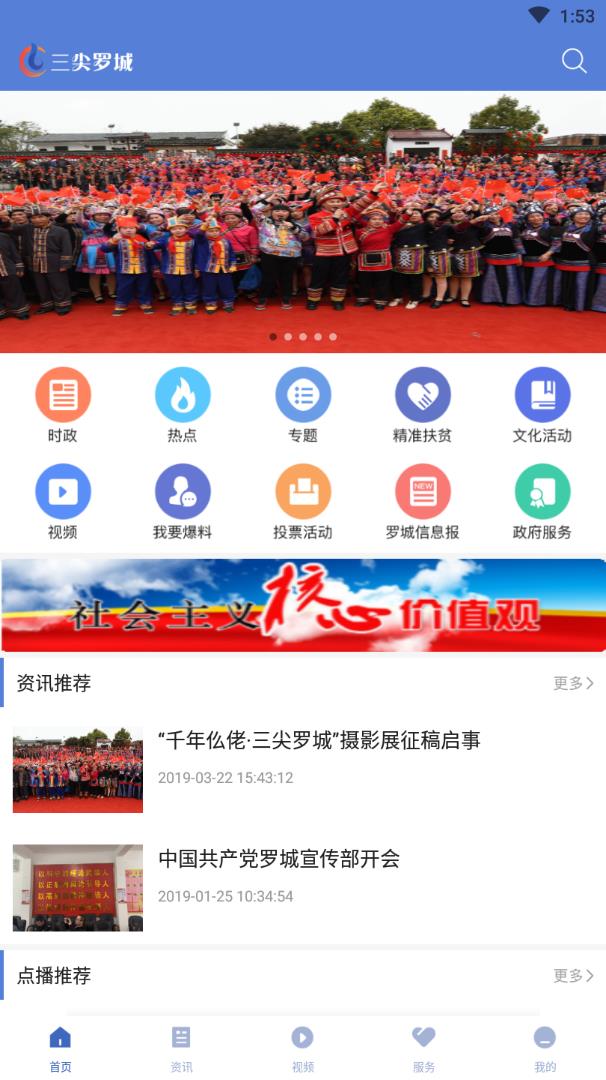Viewport: 606px width, 1080px height.
Task: Switch to the 服务 bottom tab
Action: pos(424,1047)
